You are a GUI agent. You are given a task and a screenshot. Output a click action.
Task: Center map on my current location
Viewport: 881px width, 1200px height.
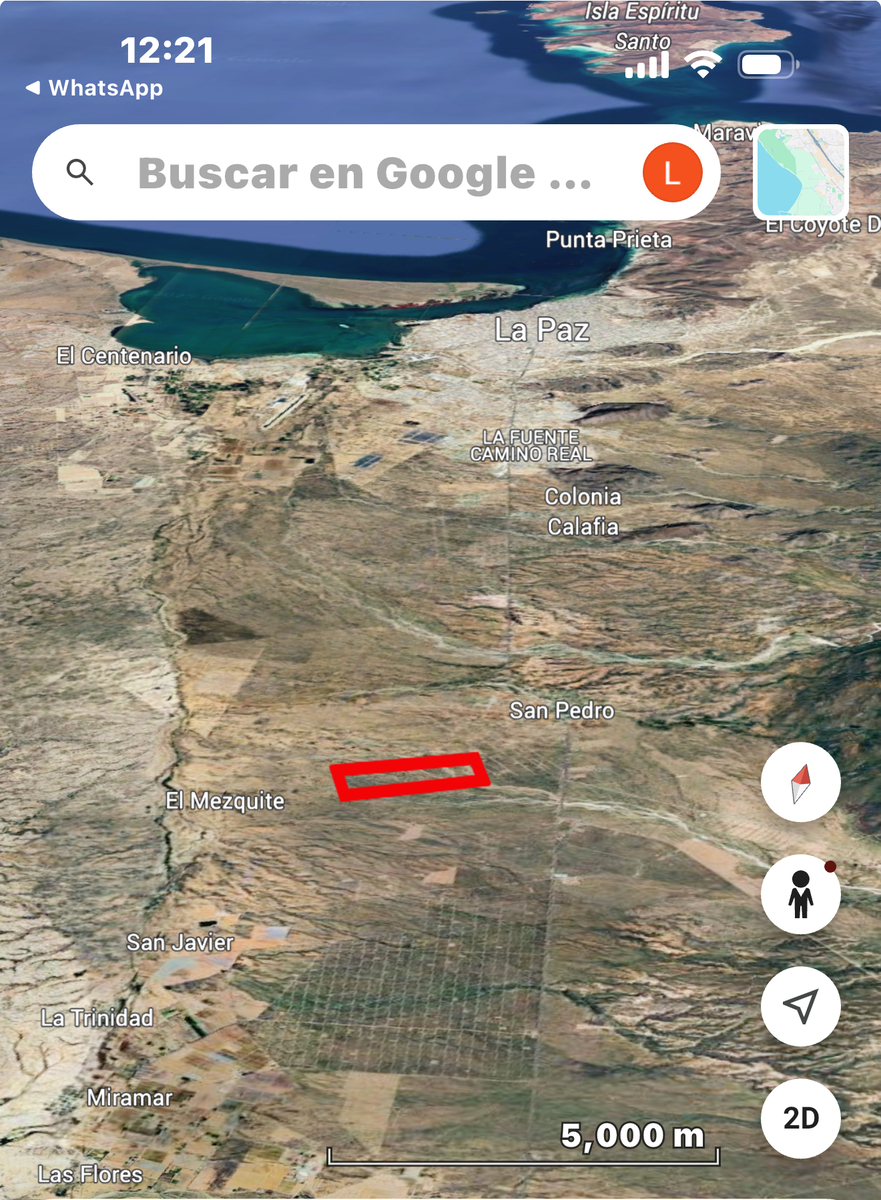[800, 1006]
